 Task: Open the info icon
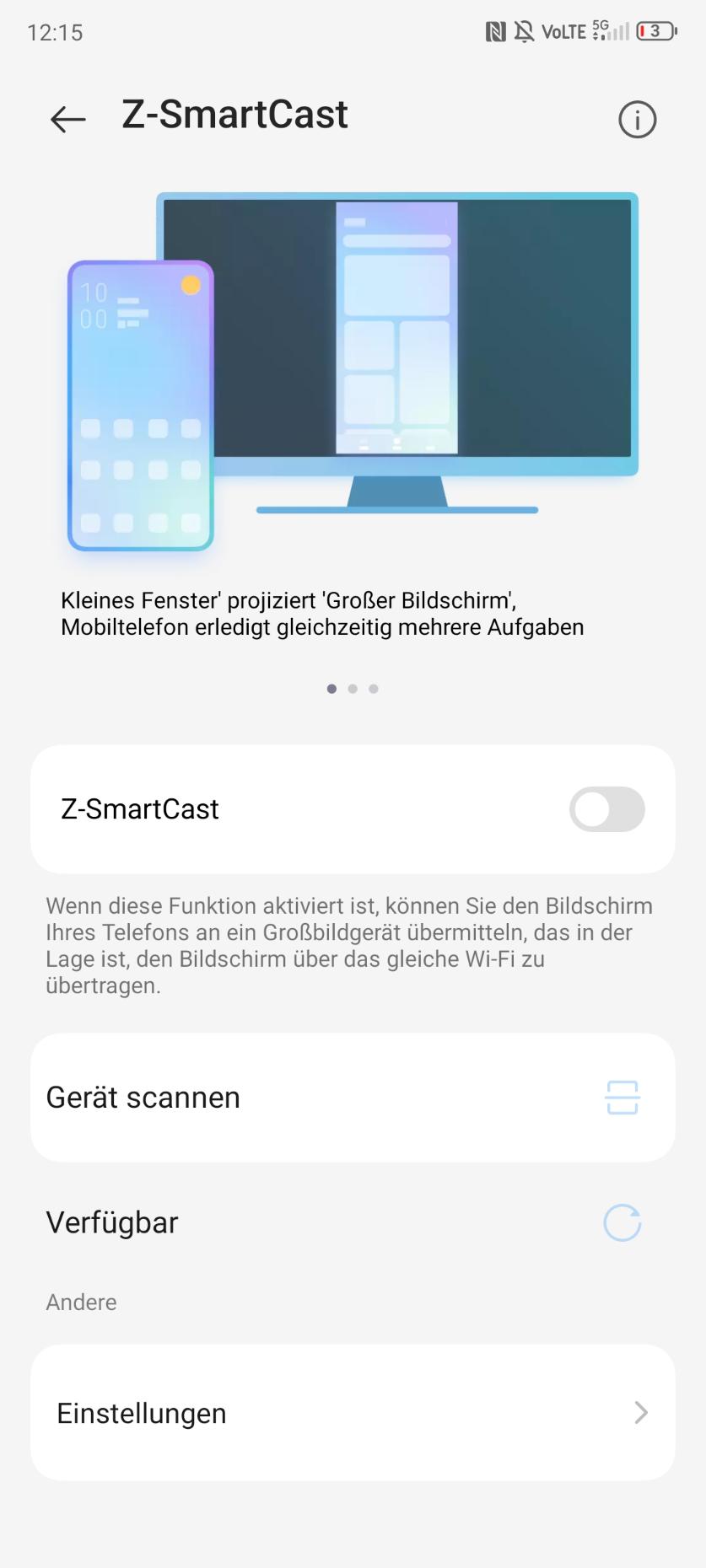637,120
